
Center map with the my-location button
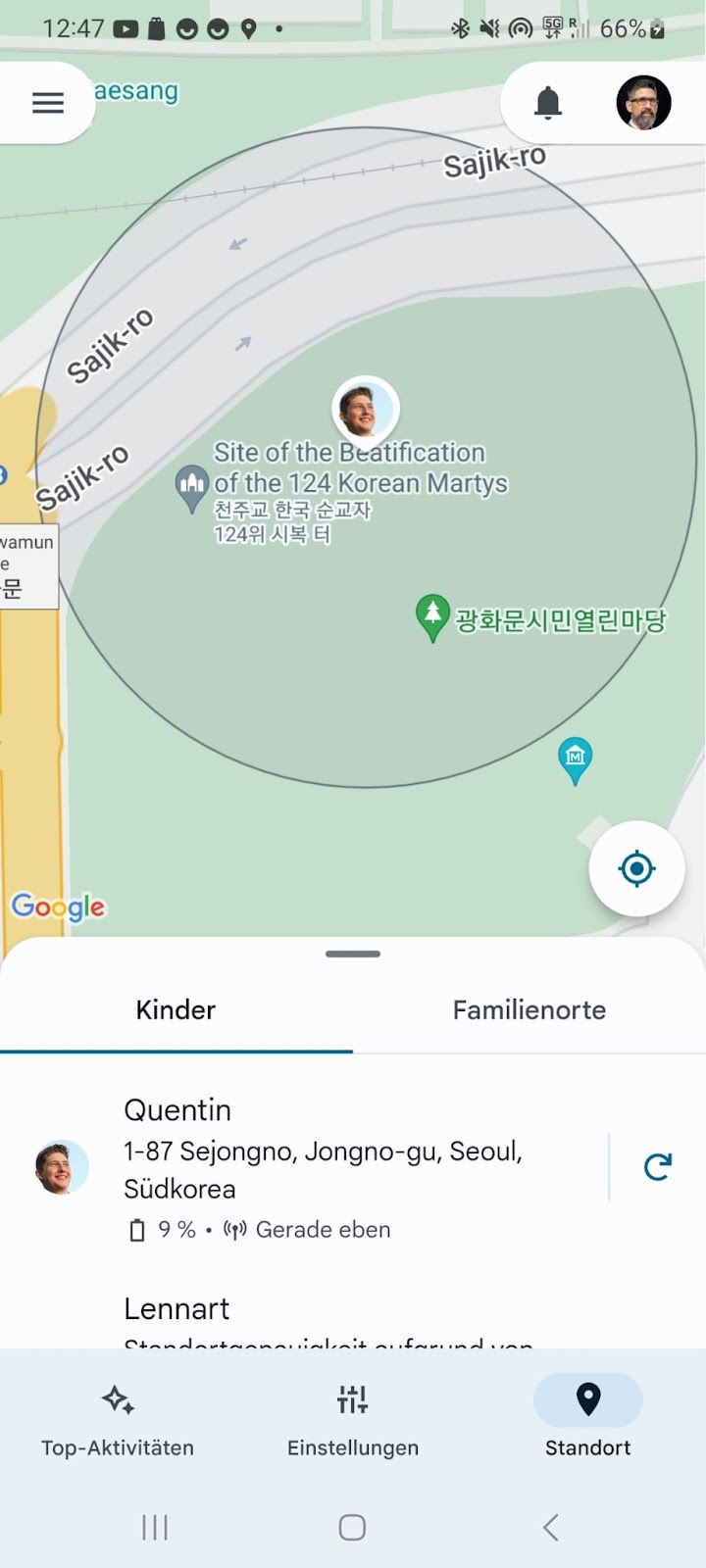636,868
